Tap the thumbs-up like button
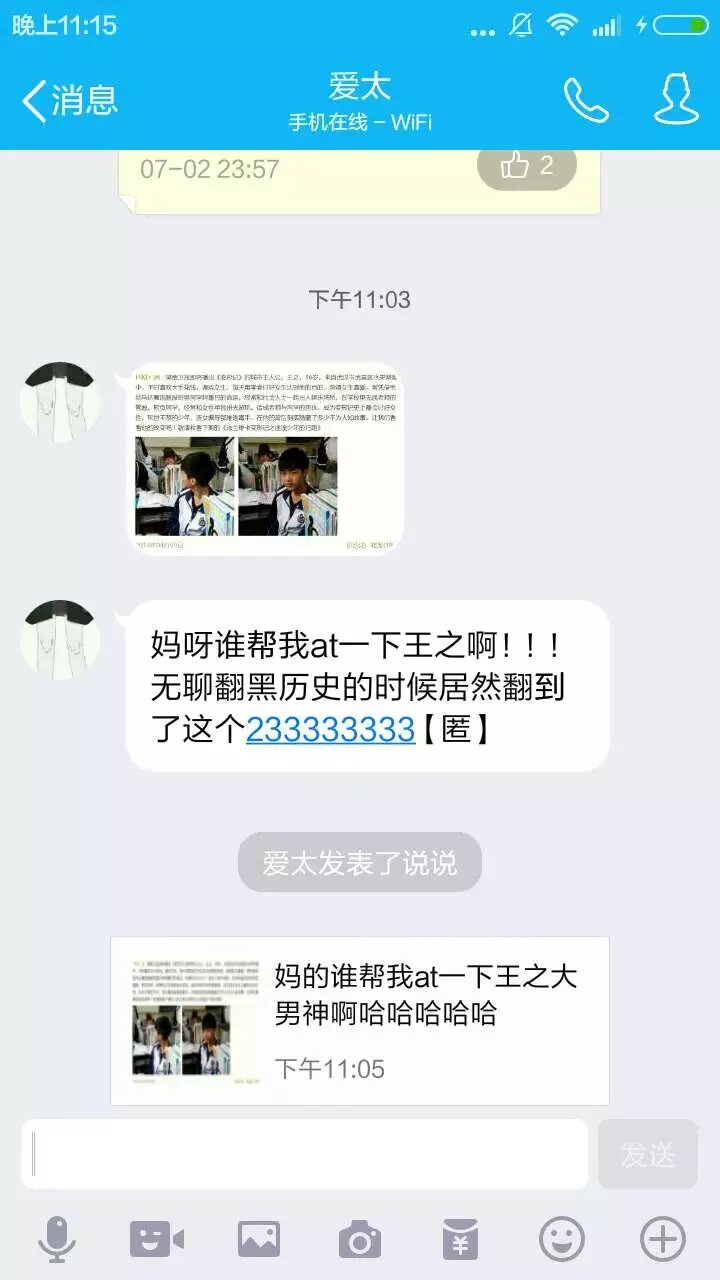 tap(526, 166)
